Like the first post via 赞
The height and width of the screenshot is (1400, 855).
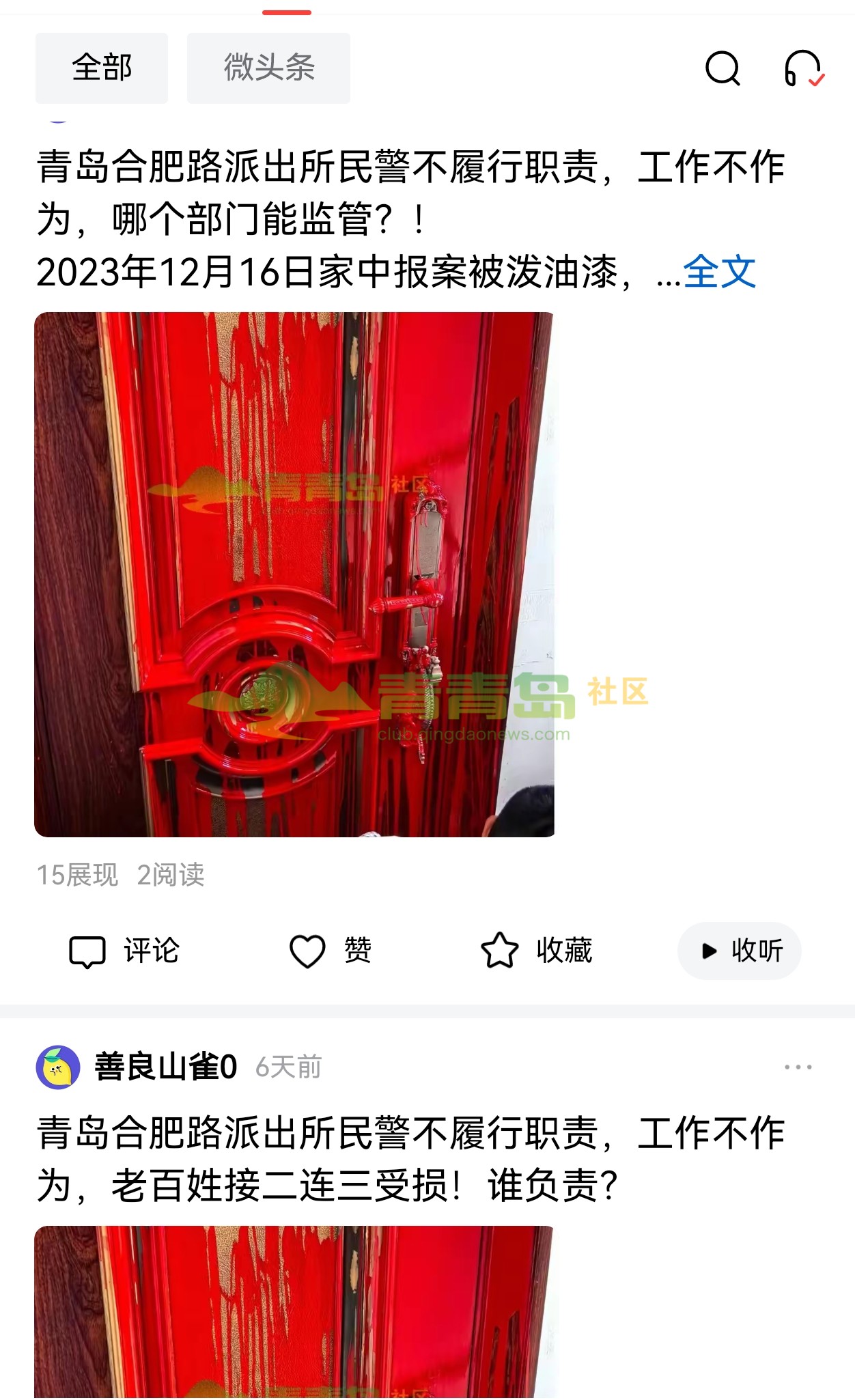pos(331,951)
